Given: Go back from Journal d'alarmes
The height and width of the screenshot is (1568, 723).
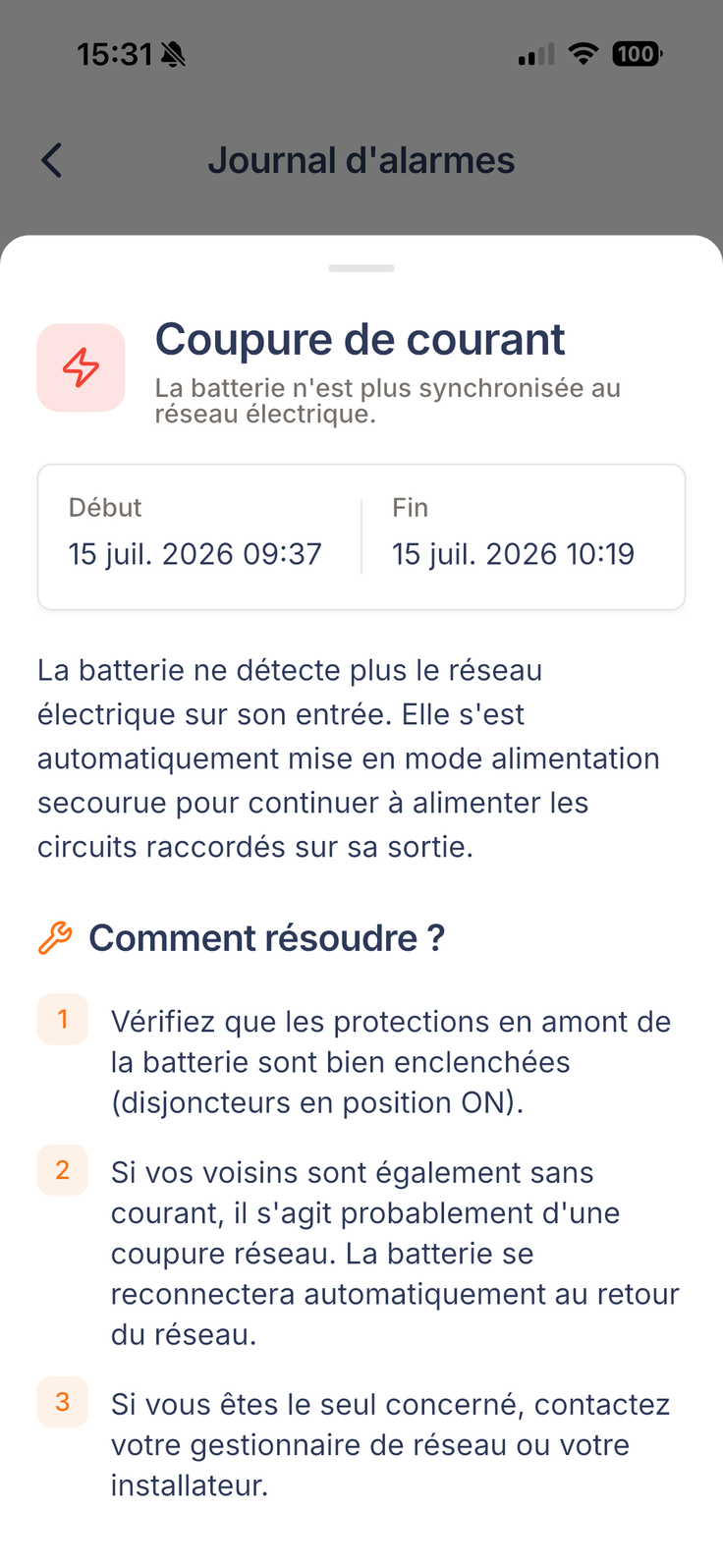Looking at the screenshot, I should point(52,160).
